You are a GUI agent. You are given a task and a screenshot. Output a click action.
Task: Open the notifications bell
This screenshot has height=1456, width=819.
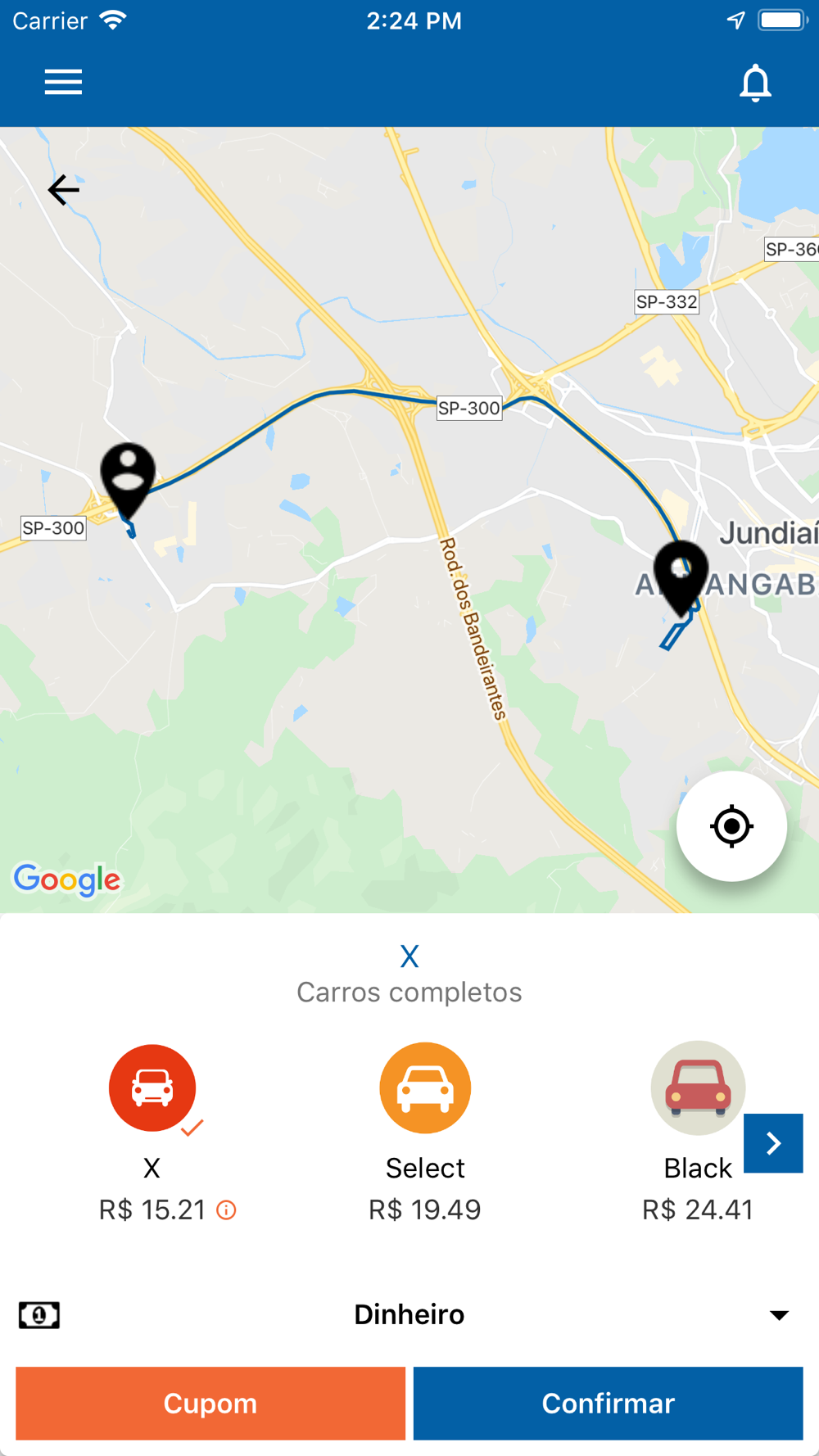point(755,83)
